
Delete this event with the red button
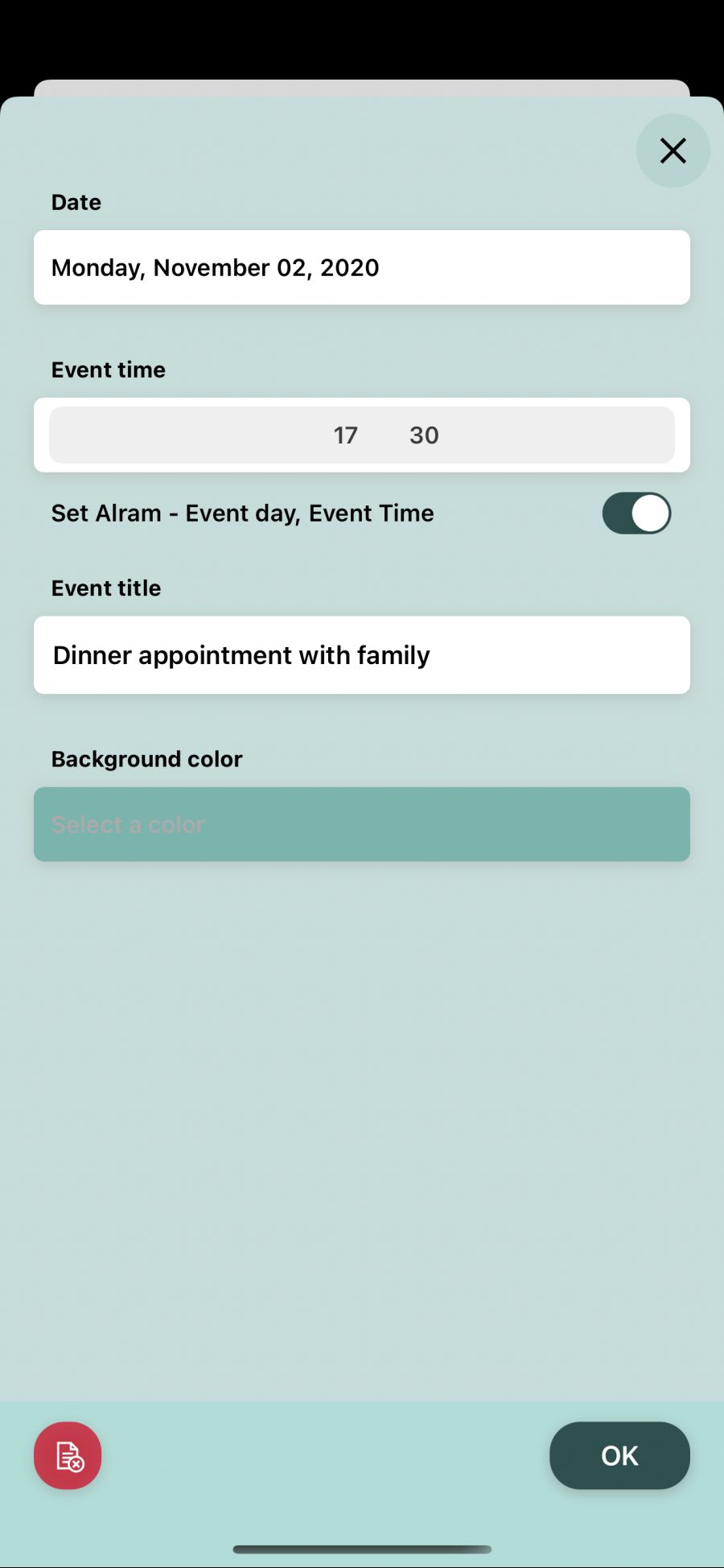pyautogui.click(x=68, y=1455)
